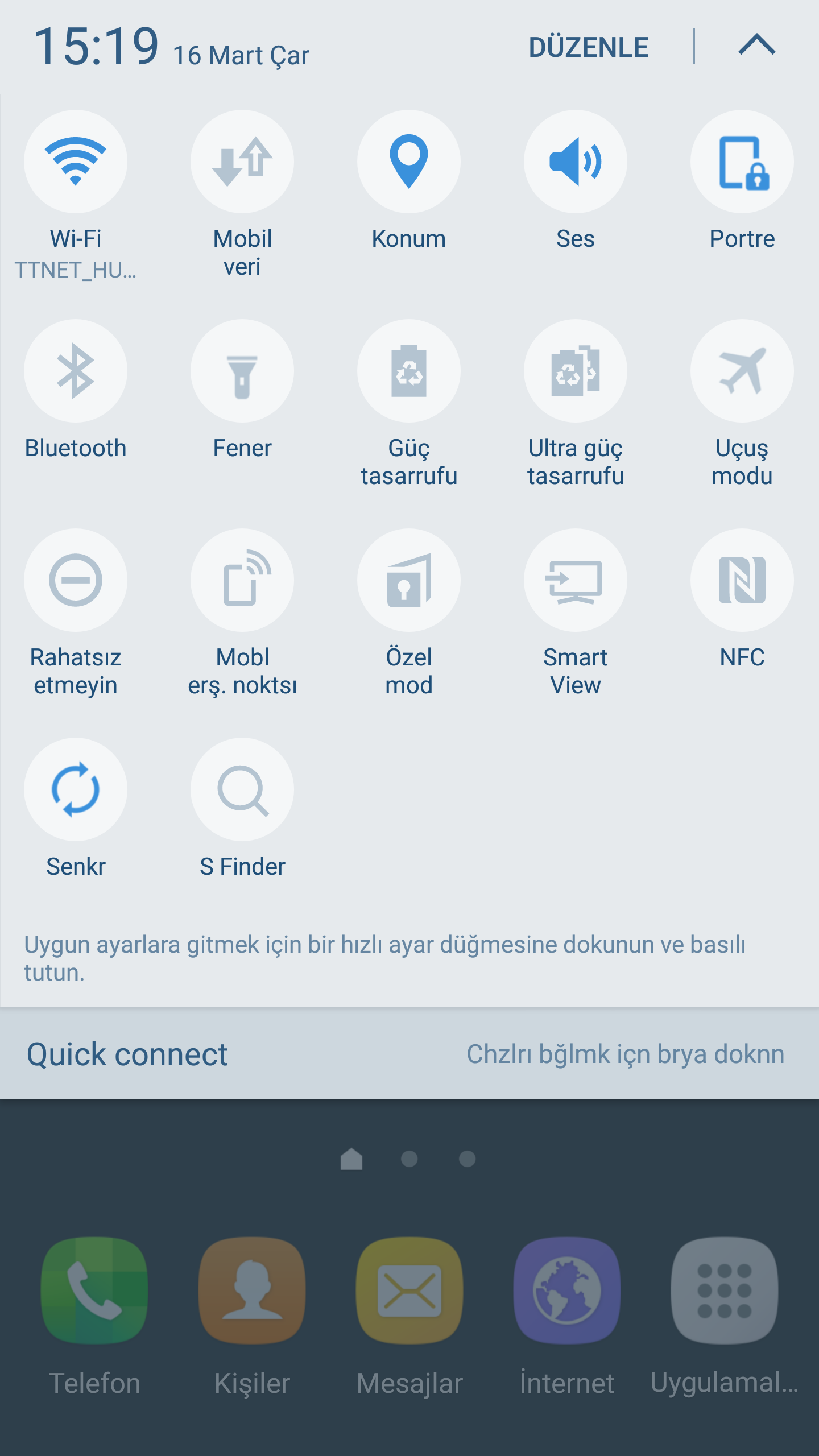Image resolution: width=819 pixels, height=1456 pixels.
Task: Disable Senkr sync
Action: click(x=76, y=789)
